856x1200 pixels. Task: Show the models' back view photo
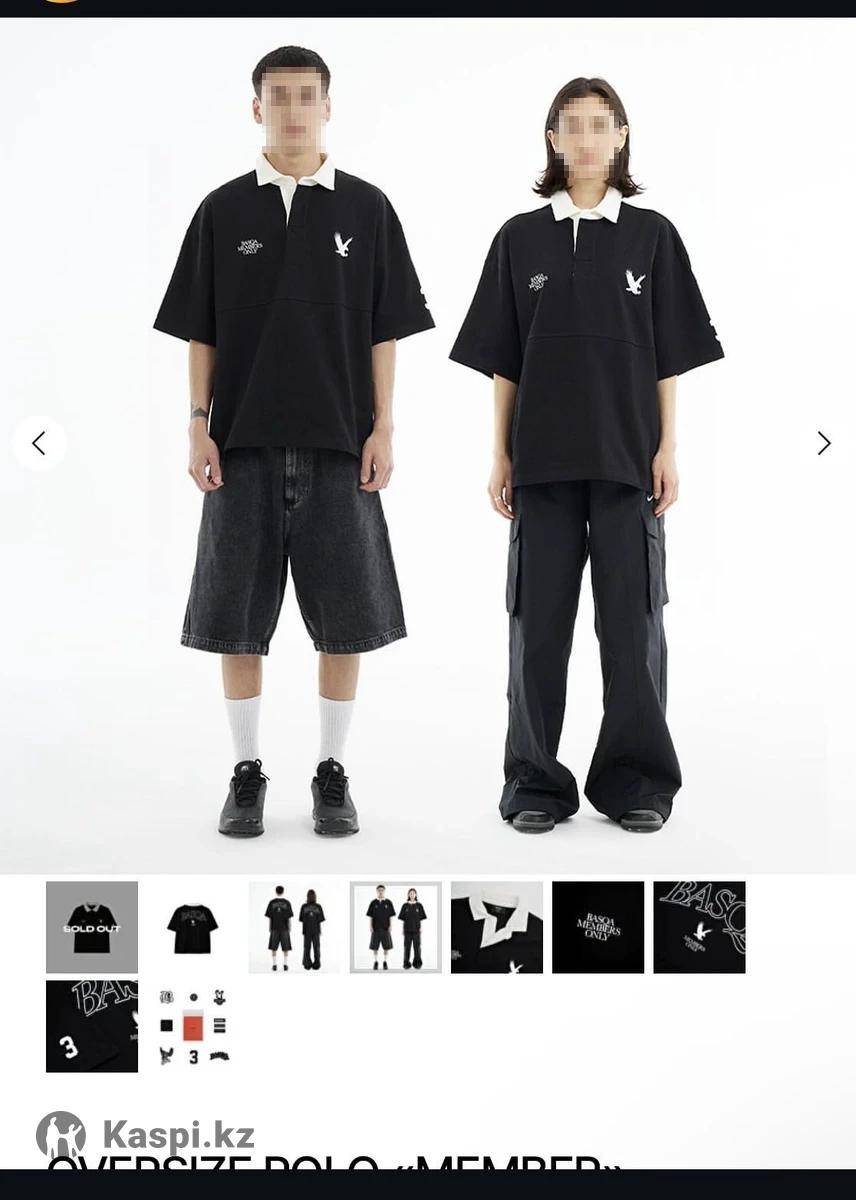[x=294, y=927]
